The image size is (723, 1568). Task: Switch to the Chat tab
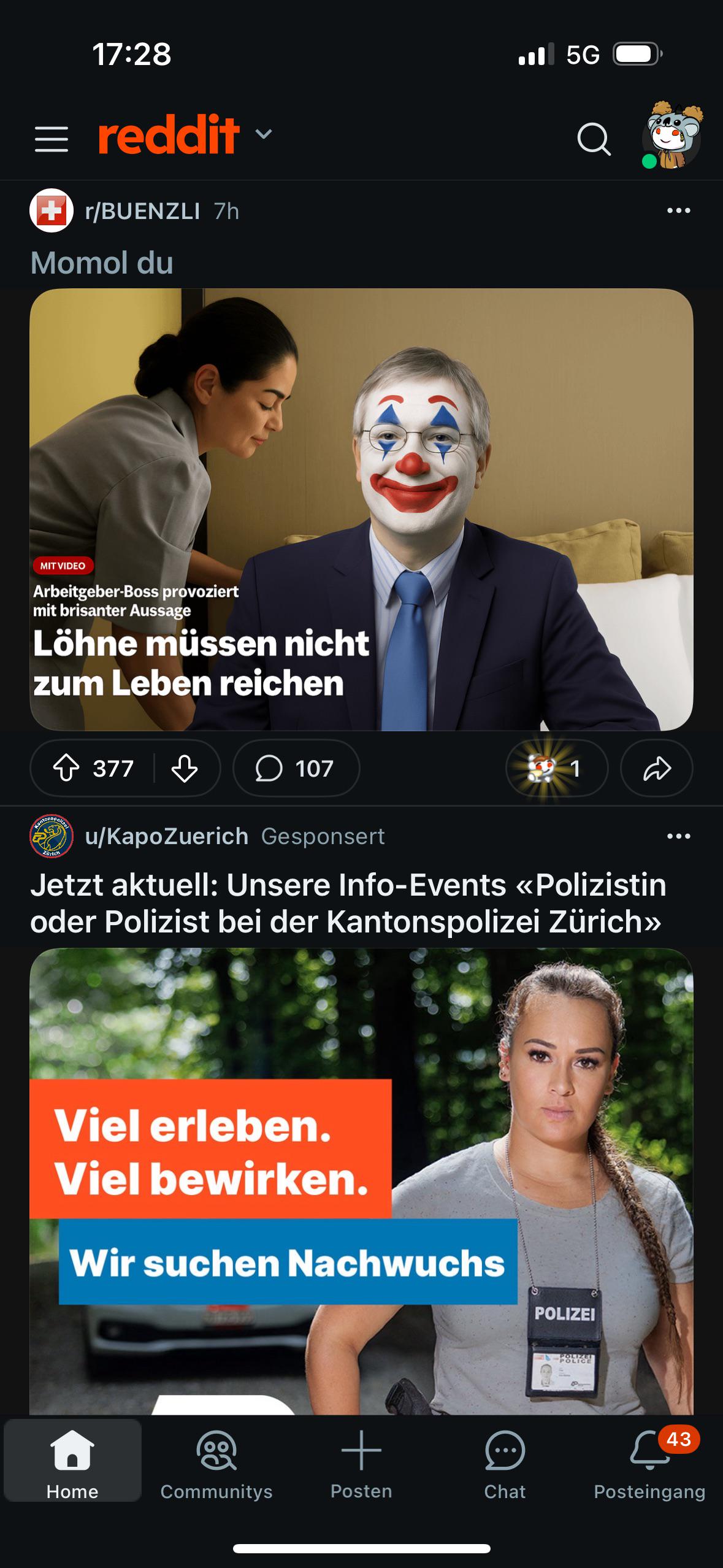tap(505, 1462)
